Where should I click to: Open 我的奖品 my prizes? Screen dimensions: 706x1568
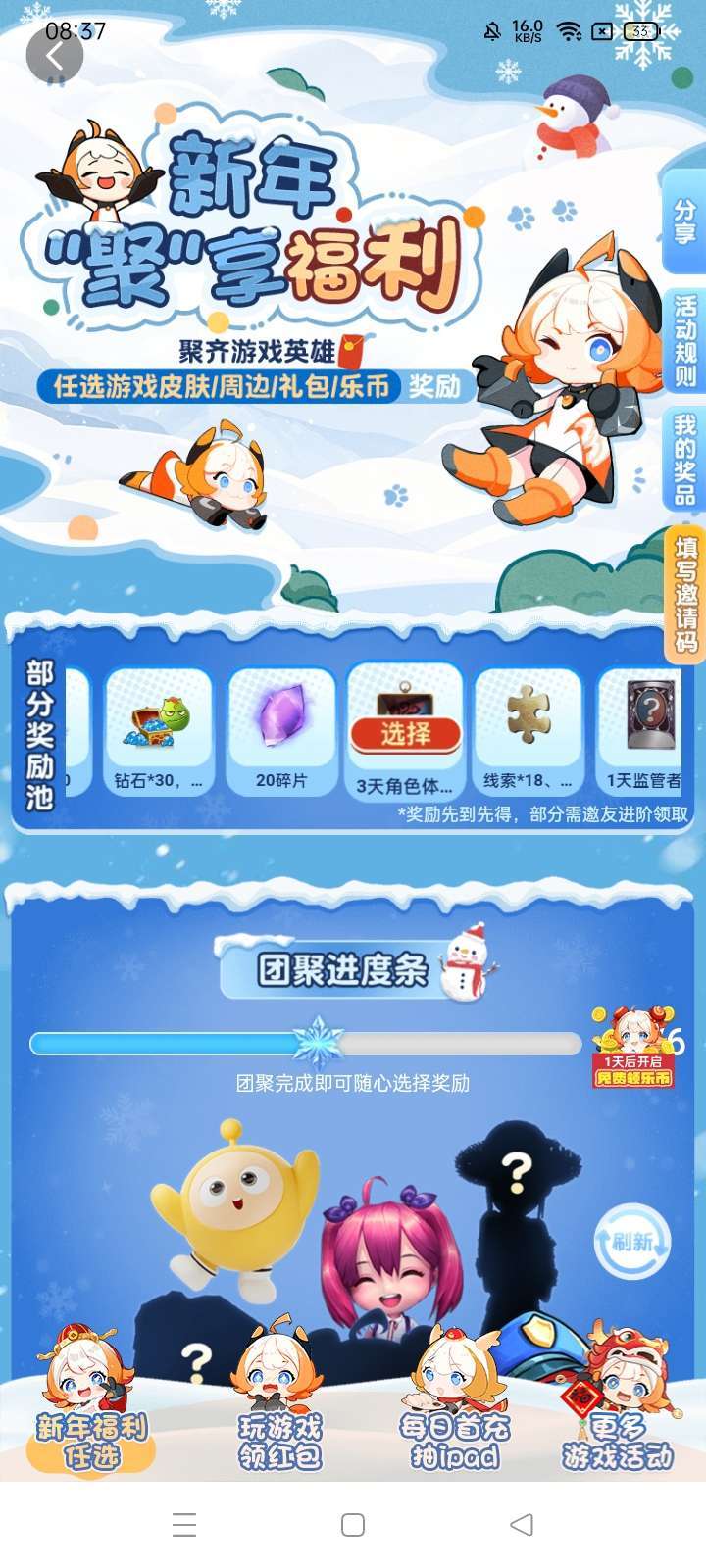(x=684, y=459)
